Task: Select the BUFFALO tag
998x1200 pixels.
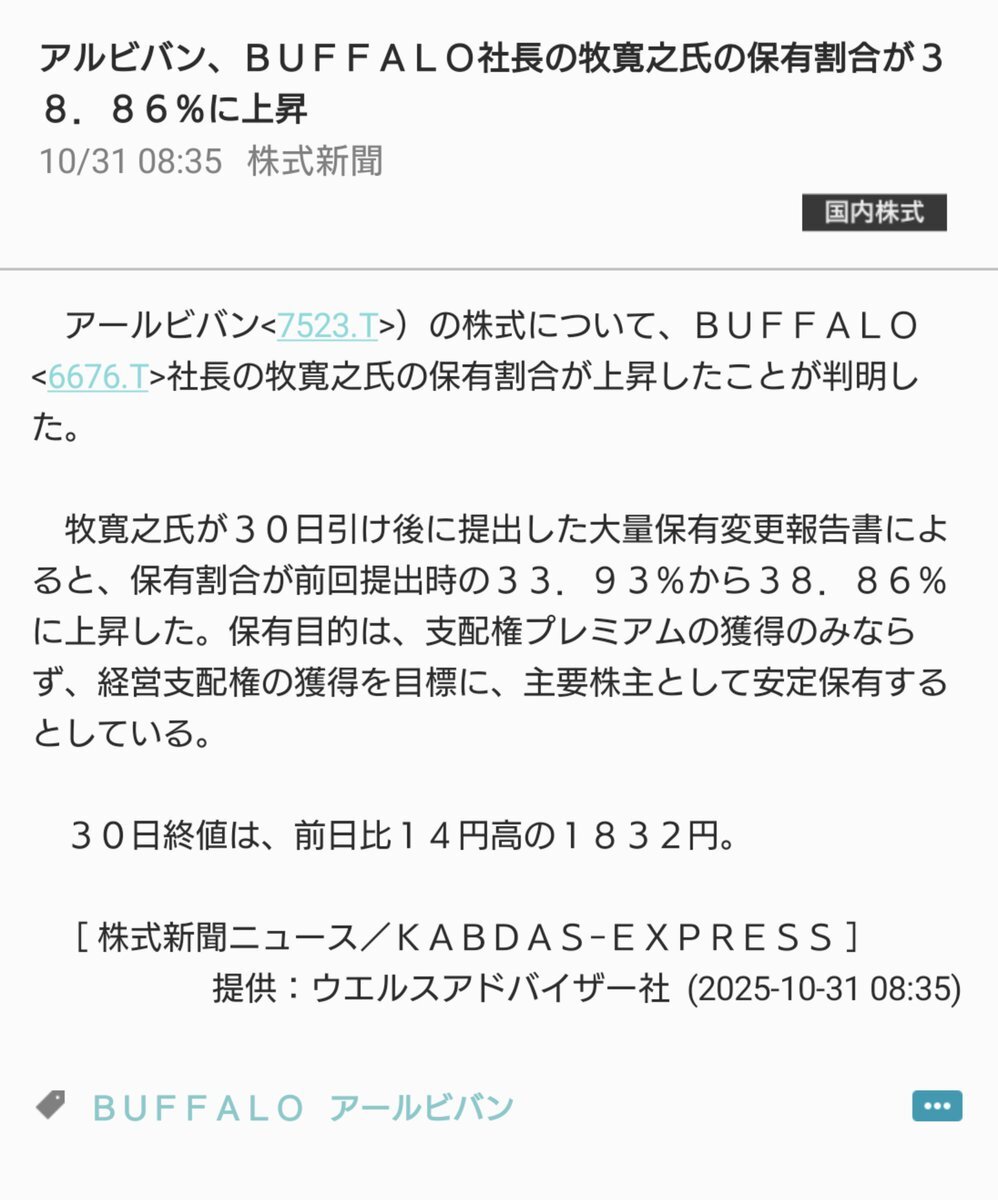Action: point(197,1107)
